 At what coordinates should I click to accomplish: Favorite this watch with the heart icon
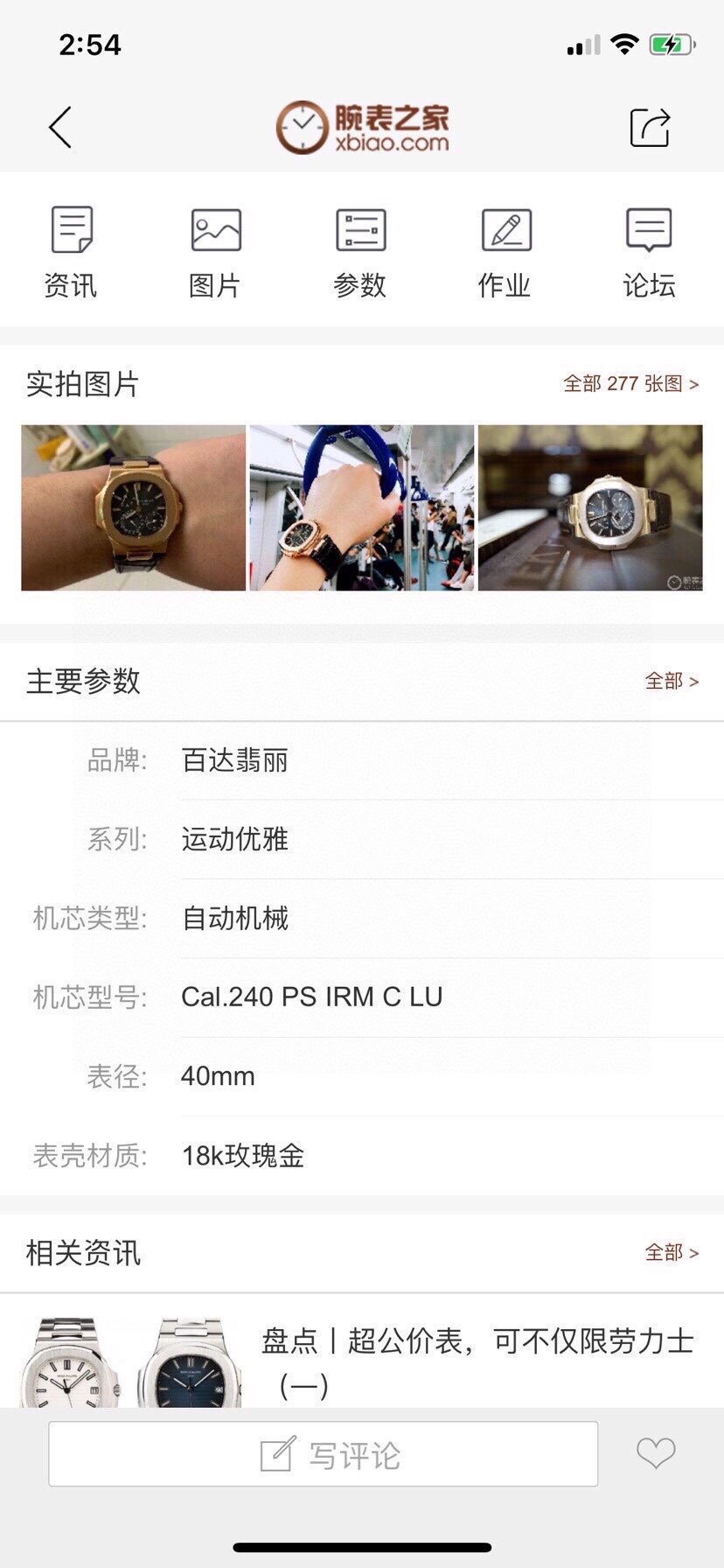655,1453
